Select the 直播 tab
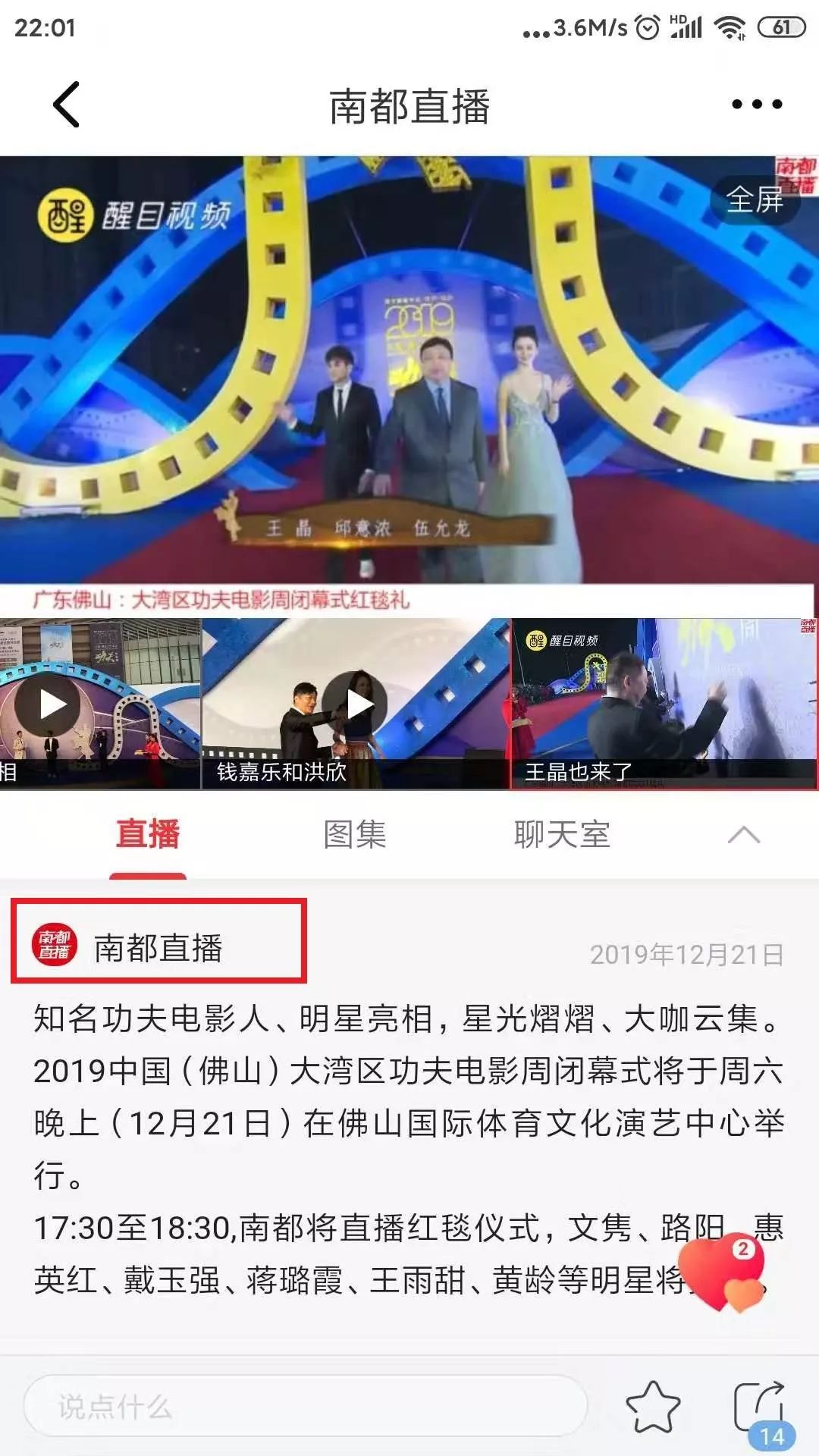 click(x=148, y=834)
